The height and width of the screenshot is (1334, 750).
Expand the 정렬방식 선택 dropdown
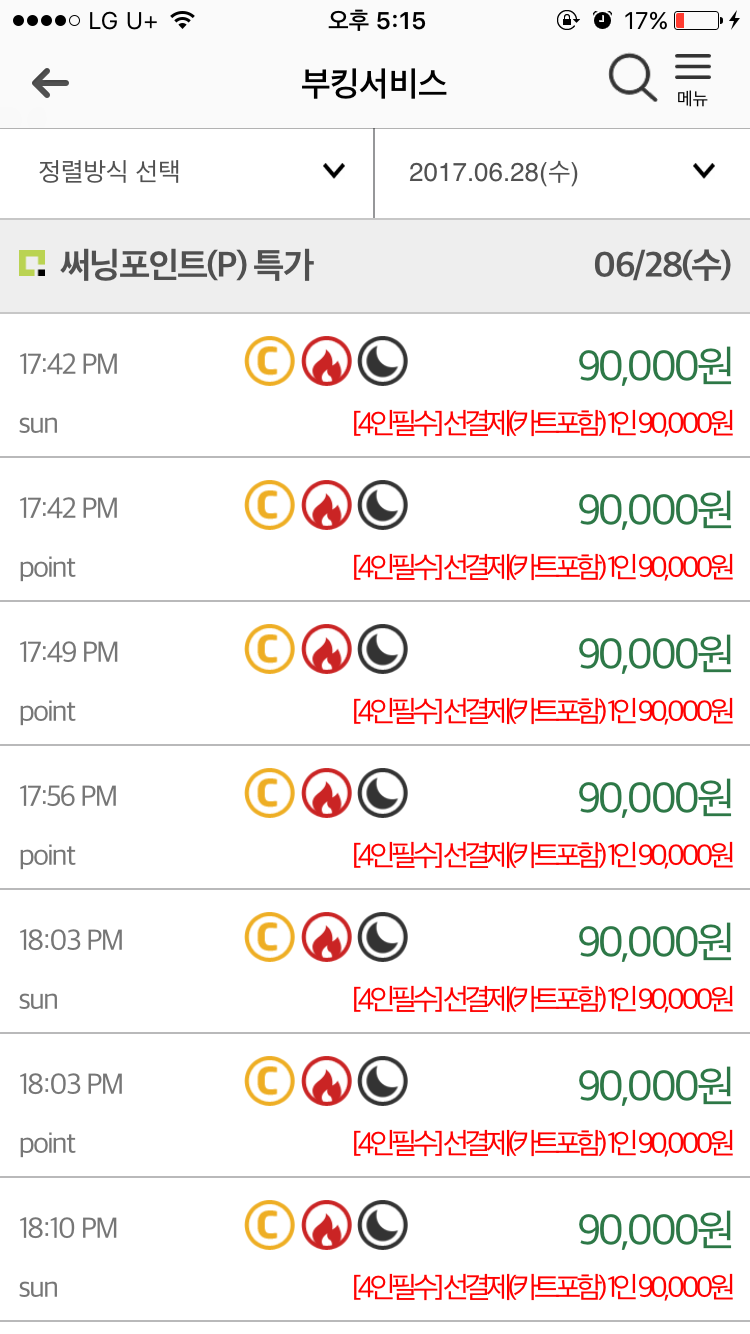[x=187, y=172]
